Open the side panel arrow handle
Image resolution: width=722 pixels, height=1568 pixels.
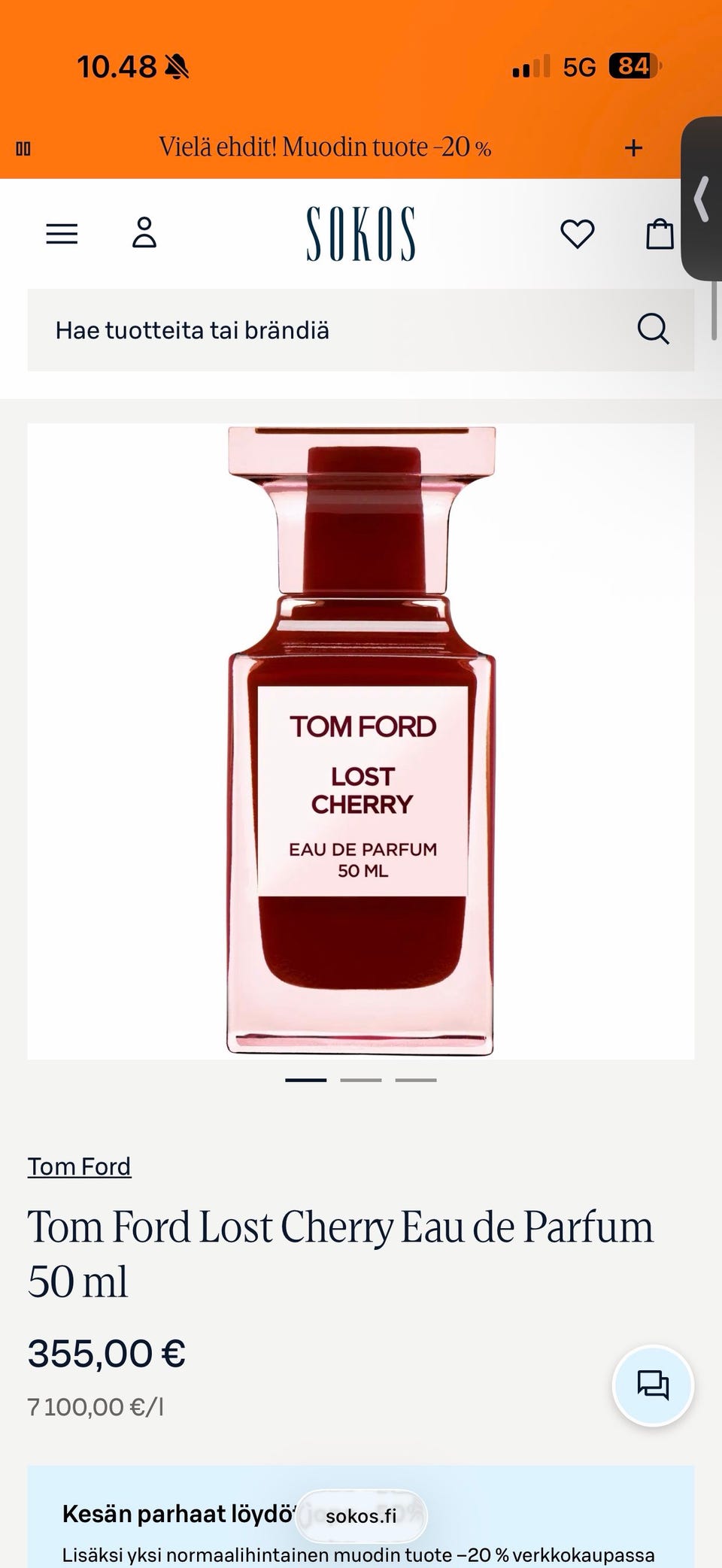702,199
